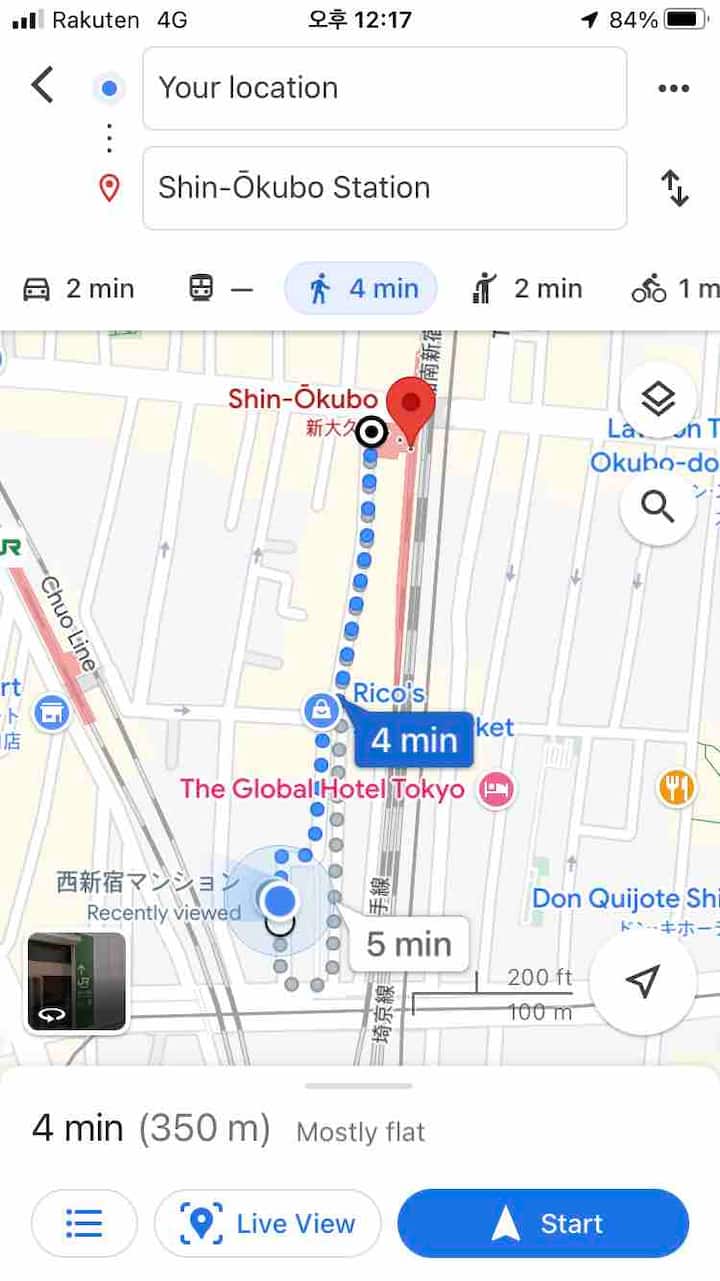The width and height of the screenshot is (720, 1281).
Task: Open the three-dot overflow menu
Action: coord(673,88)
